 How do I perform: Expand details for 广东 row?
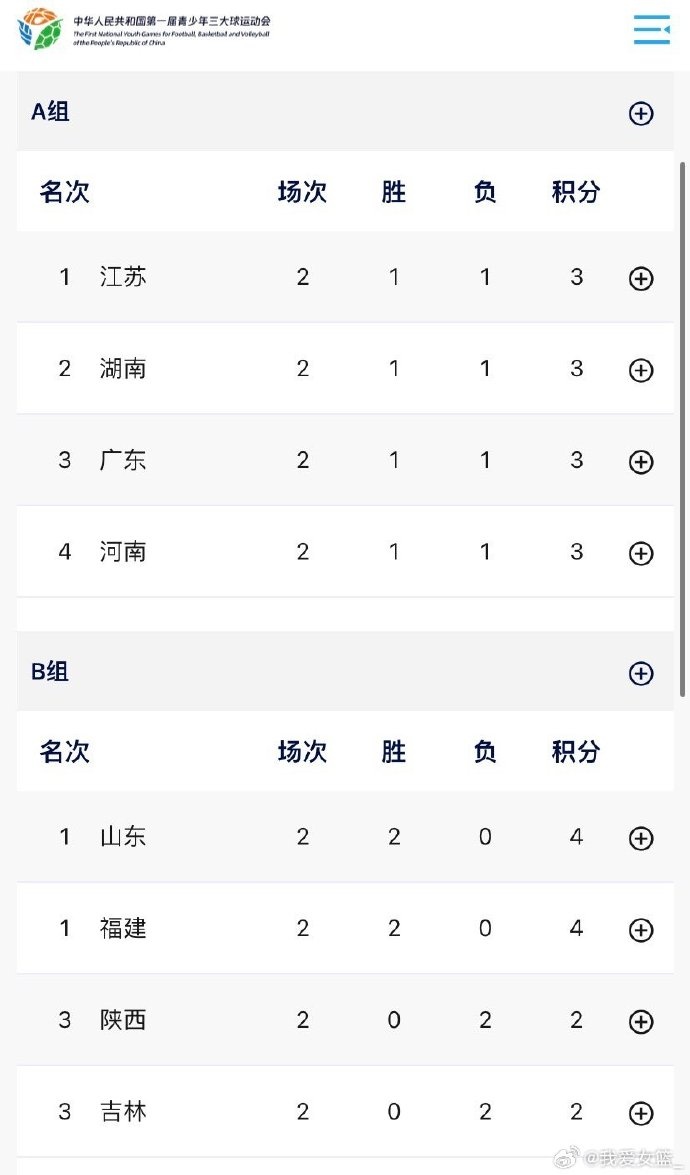641,462
